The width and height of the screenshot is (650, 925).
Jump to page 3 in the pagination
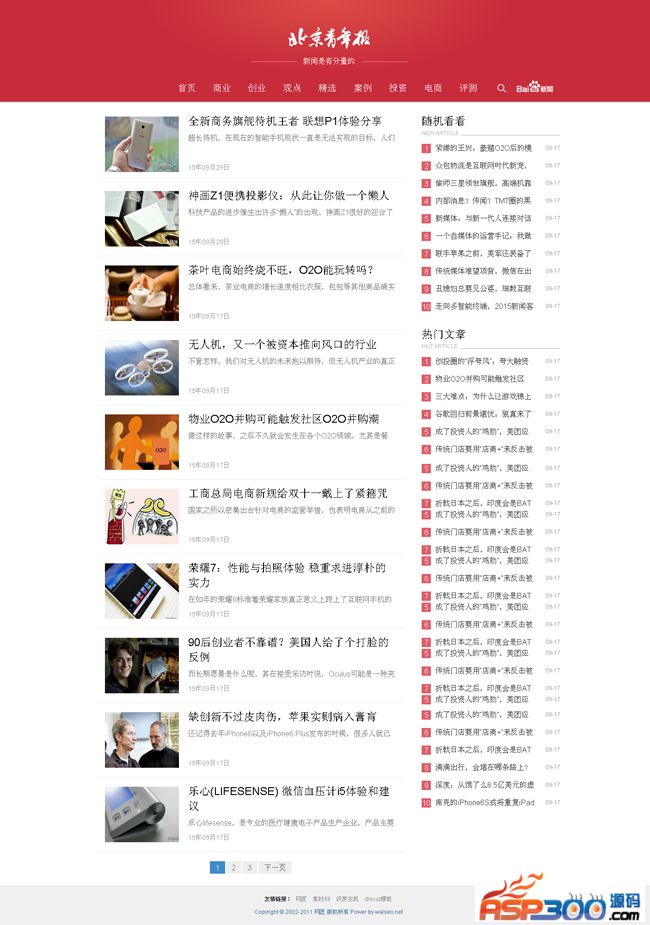(249, 867)
